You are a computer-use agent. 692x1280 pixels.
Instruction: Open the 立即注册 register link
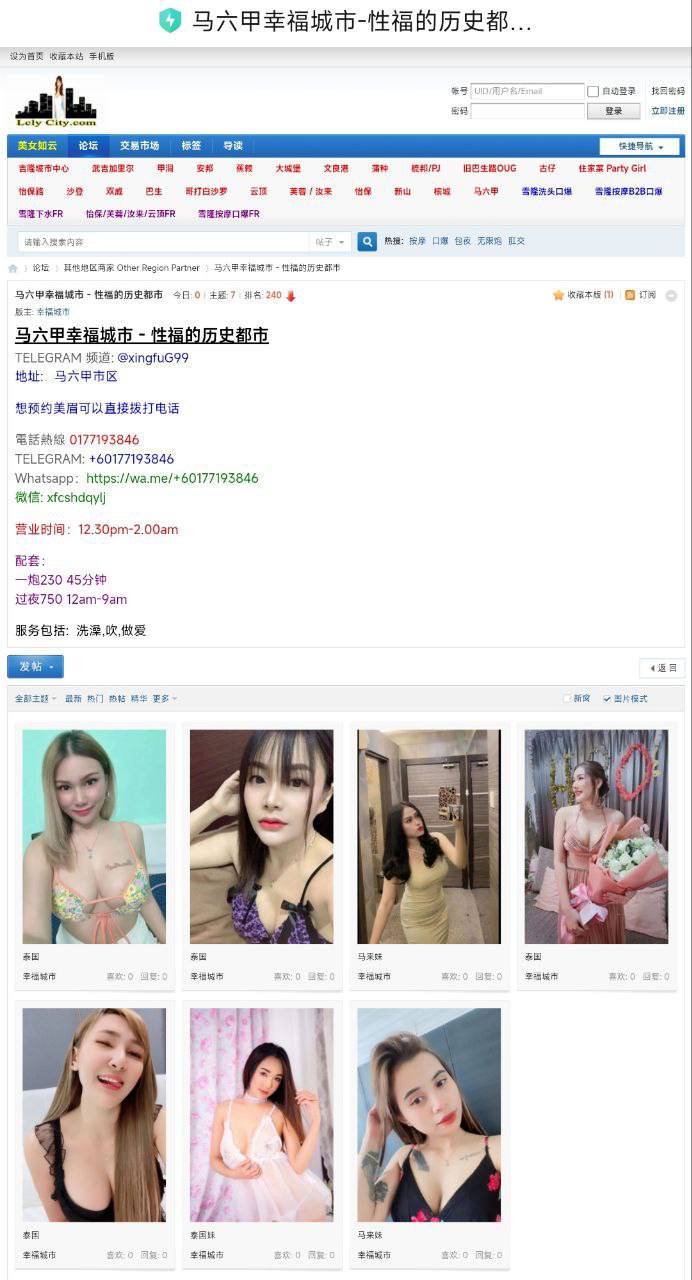pos(668,111)
